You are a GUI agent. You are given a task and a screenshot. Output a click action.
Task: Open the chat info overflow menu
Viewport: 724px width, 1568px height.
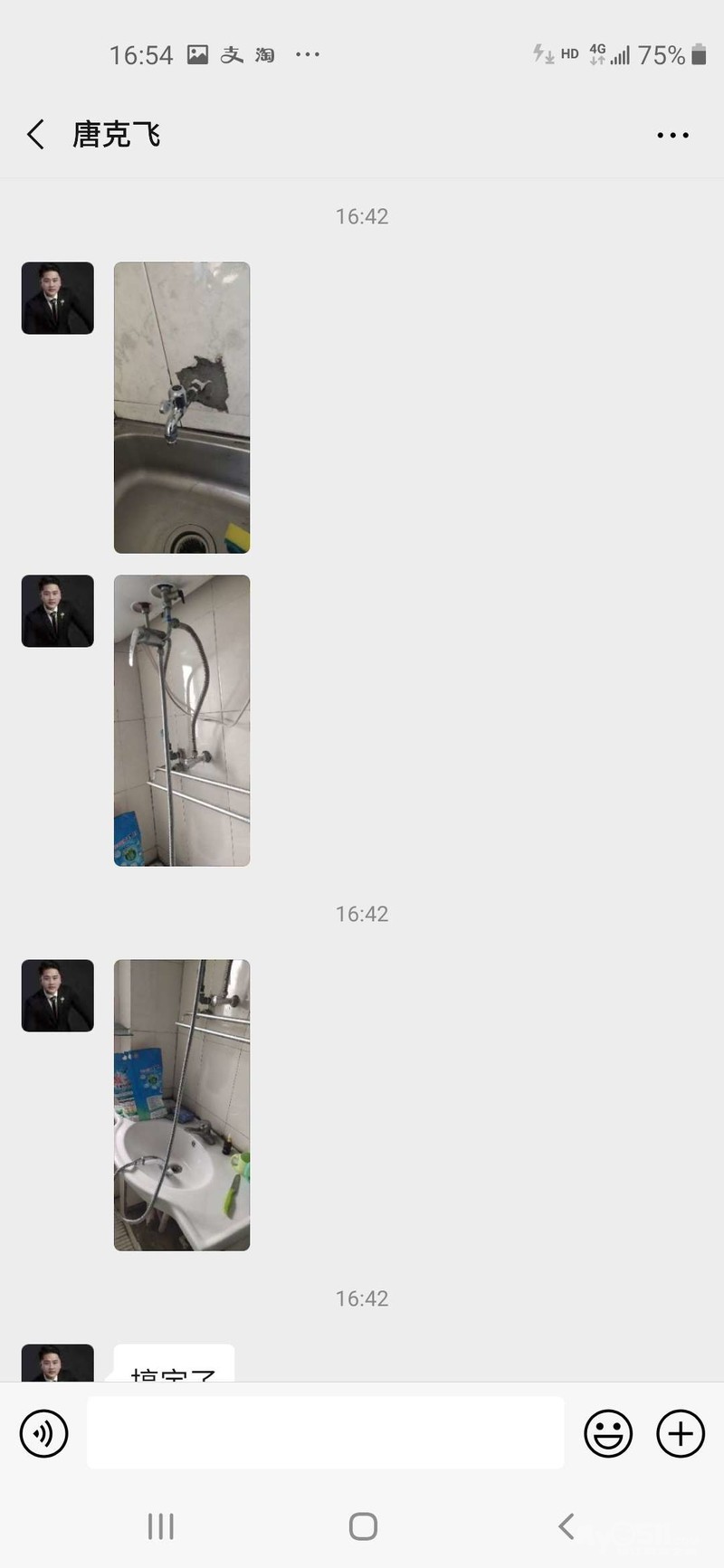pos(672,135)
